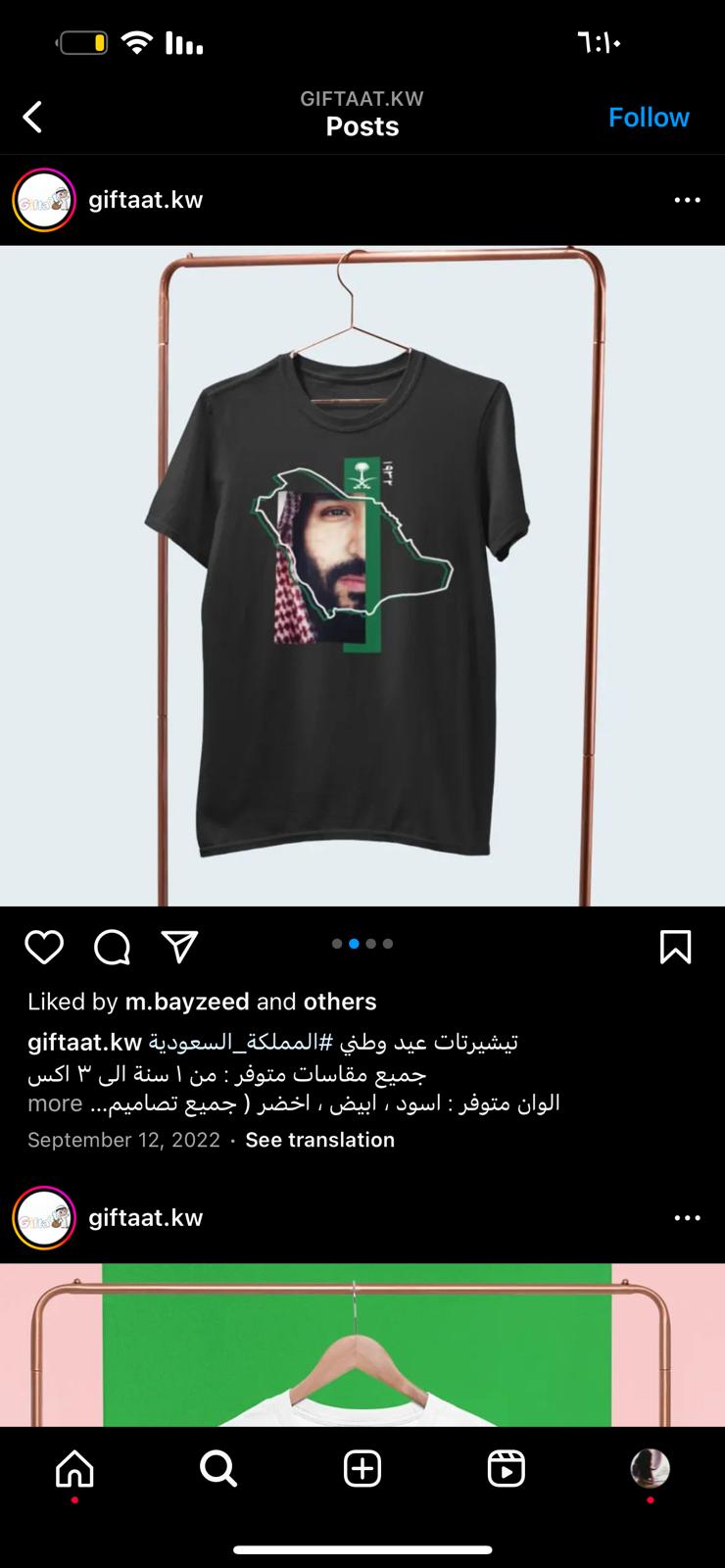This screenshot has height=1568, width=725.
Task: Open the black t-shirt post image
Action: point(362,575)
